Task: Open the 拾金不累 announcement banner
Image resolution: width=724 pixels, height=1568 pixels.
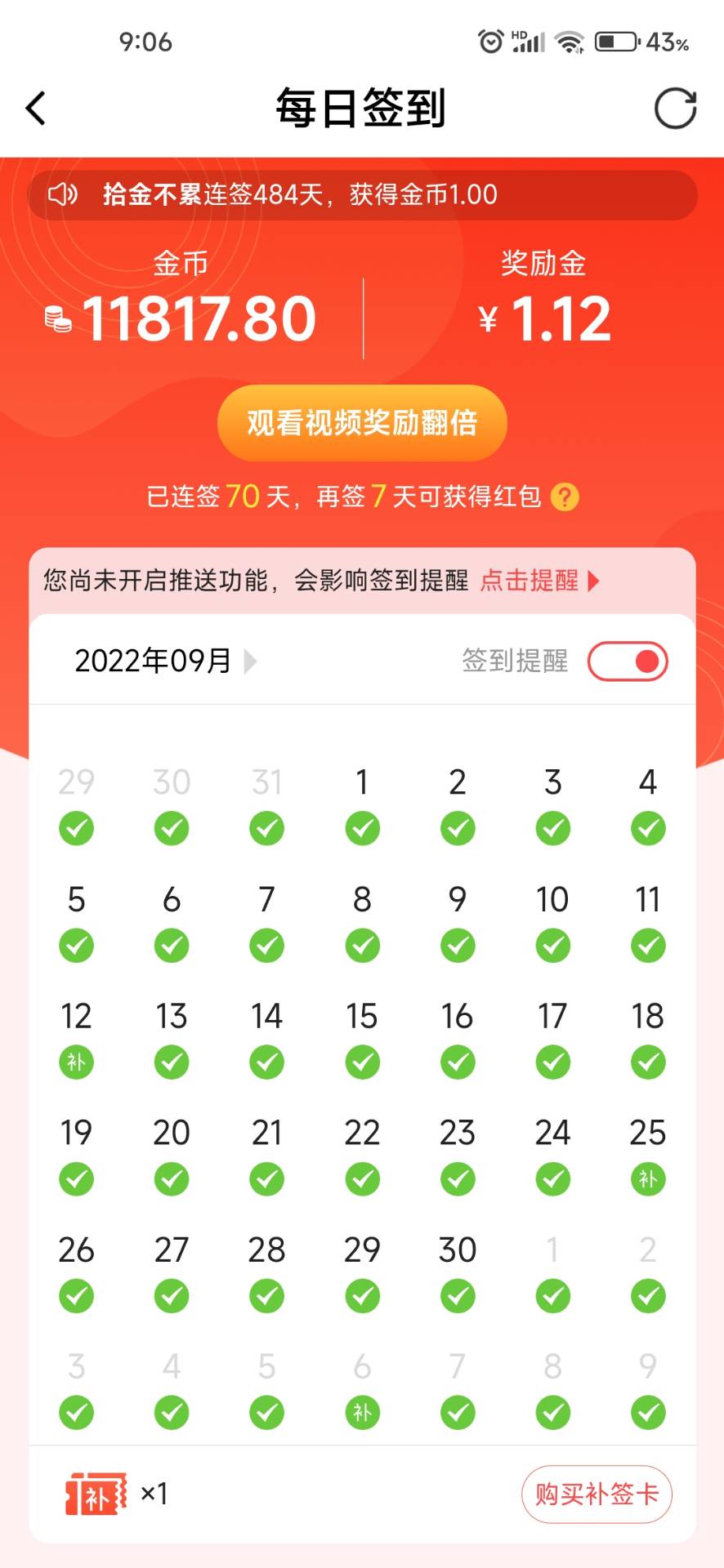Action: pos(362,195)
